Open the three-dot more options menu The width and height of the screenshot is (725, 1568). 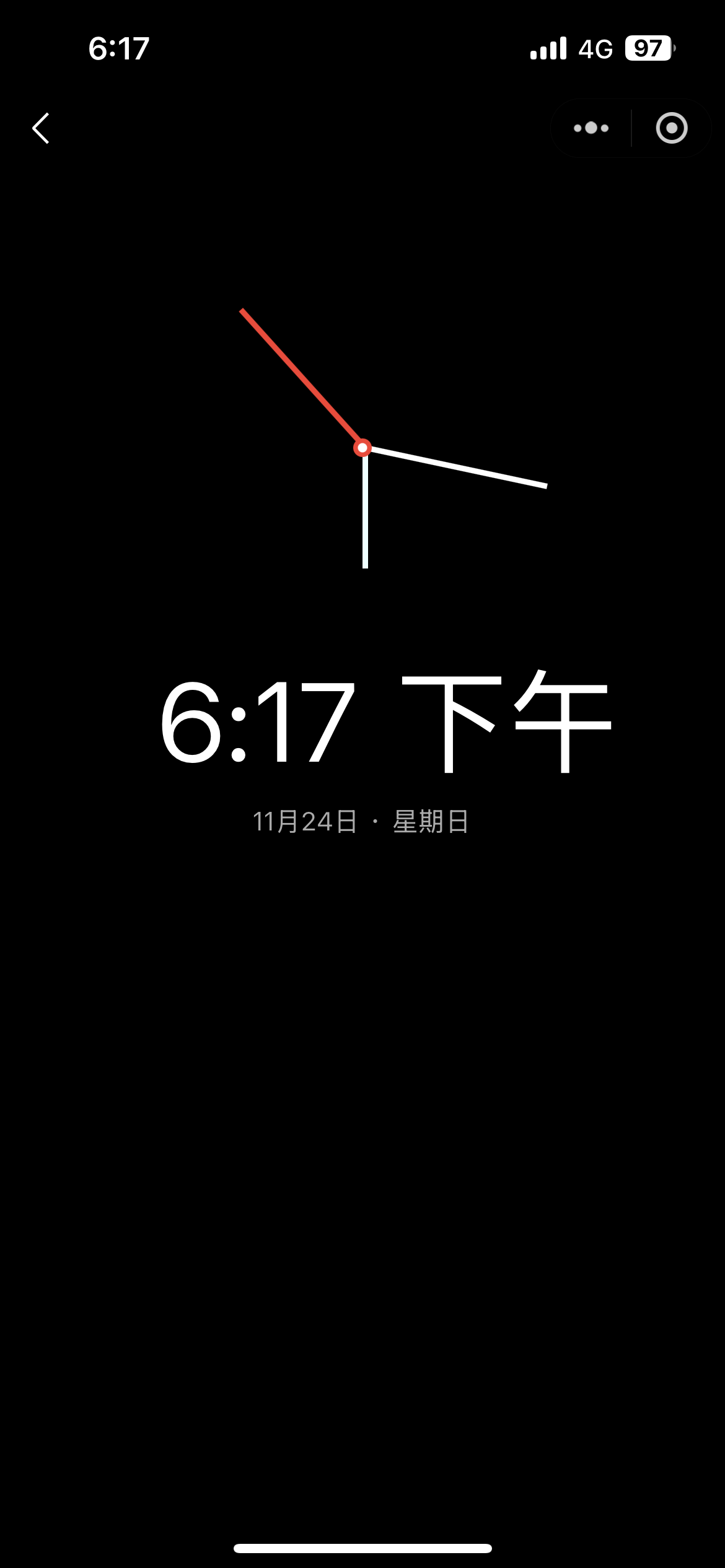coord(591,128)
